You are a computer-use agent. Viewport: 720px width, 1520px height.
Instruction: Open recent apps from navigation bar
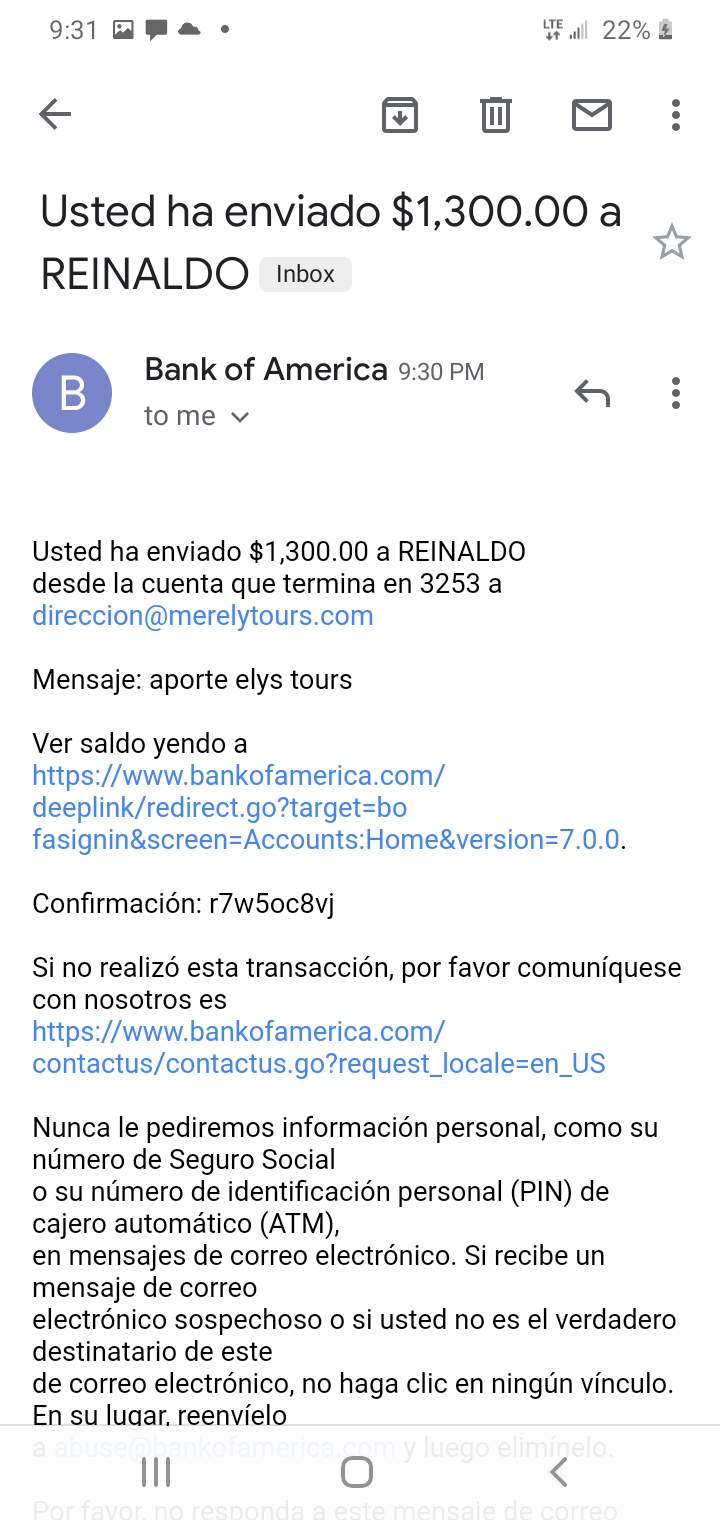[x=156, y=1472]
